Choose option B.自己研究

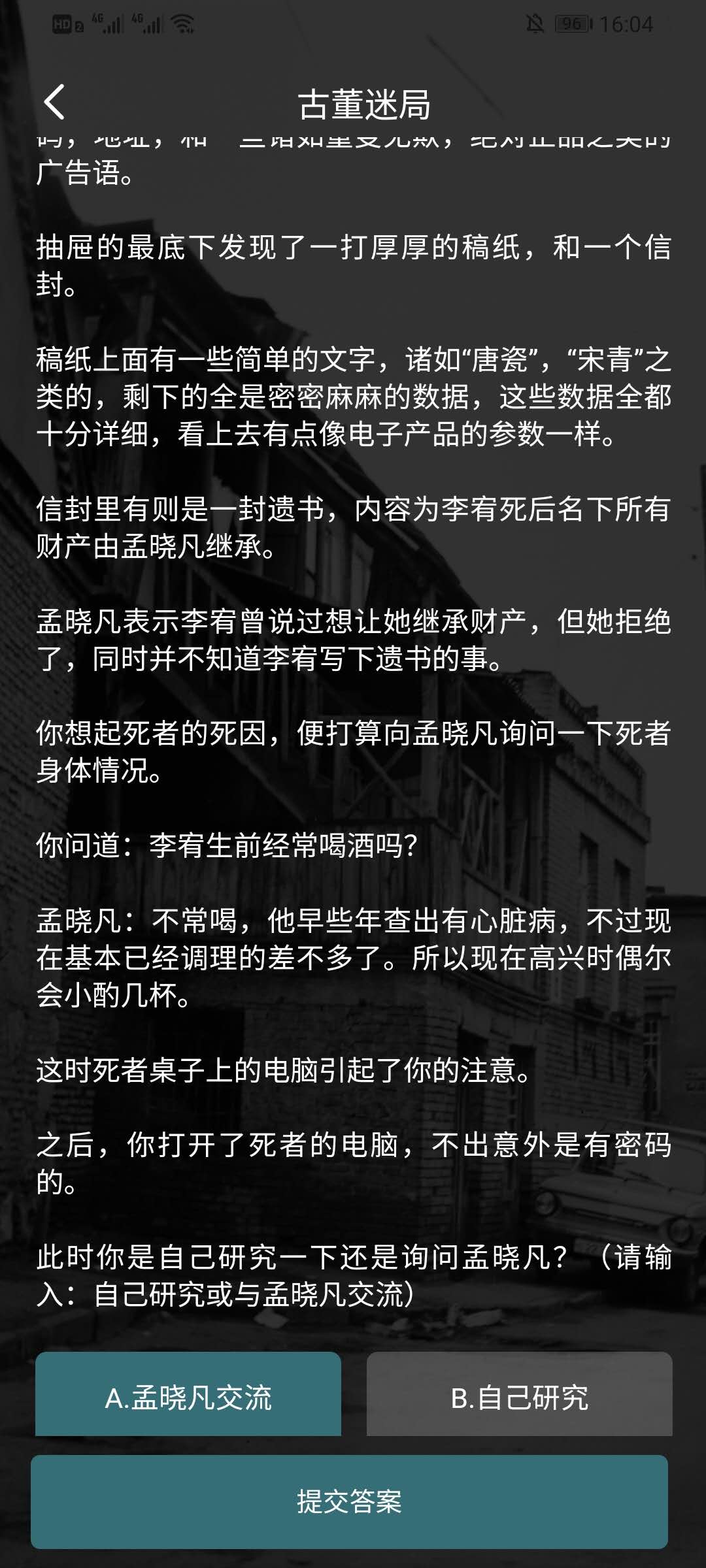(519, 1397)
